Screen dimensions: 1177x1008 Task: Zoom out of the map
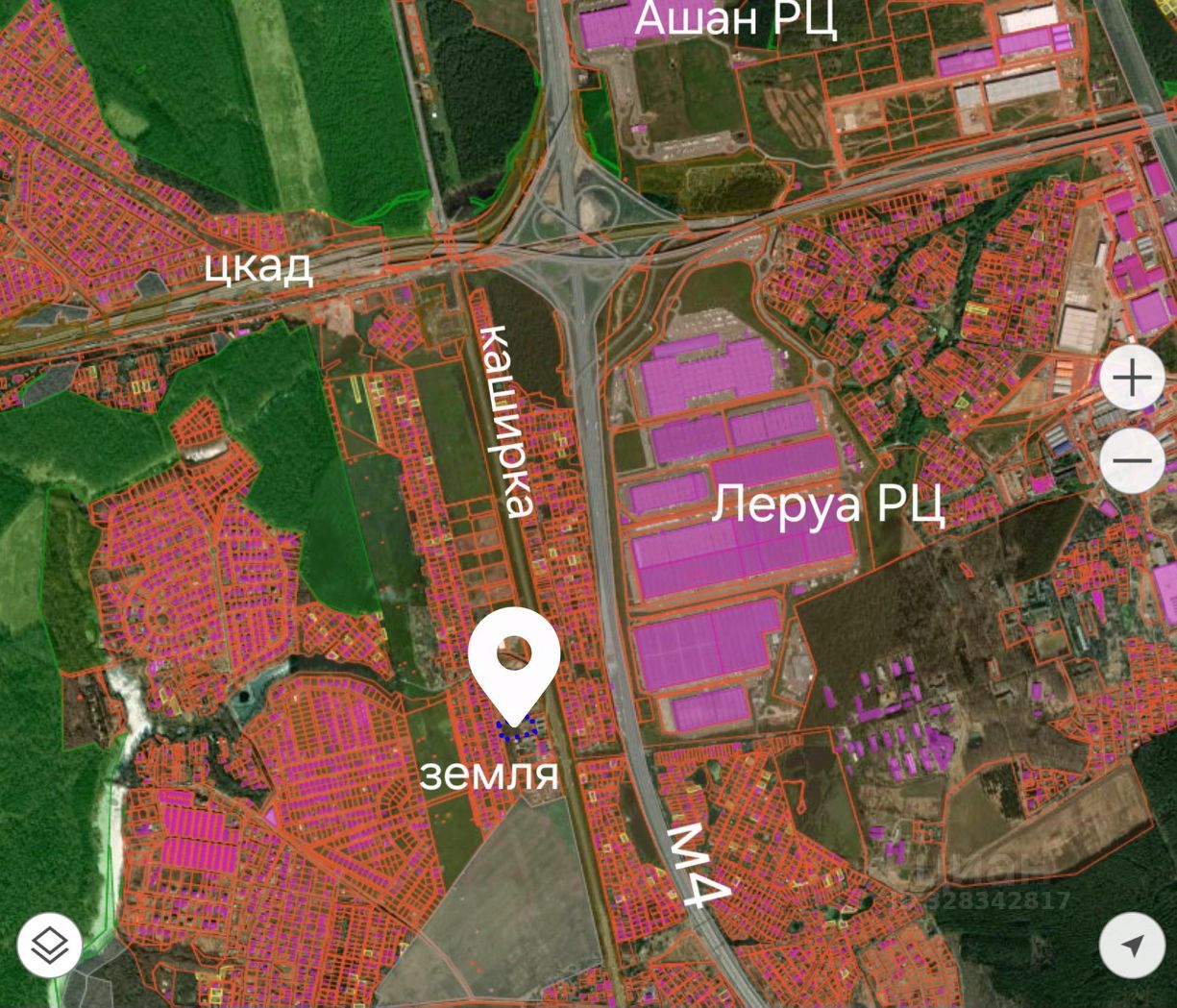tap(1133, 460)
